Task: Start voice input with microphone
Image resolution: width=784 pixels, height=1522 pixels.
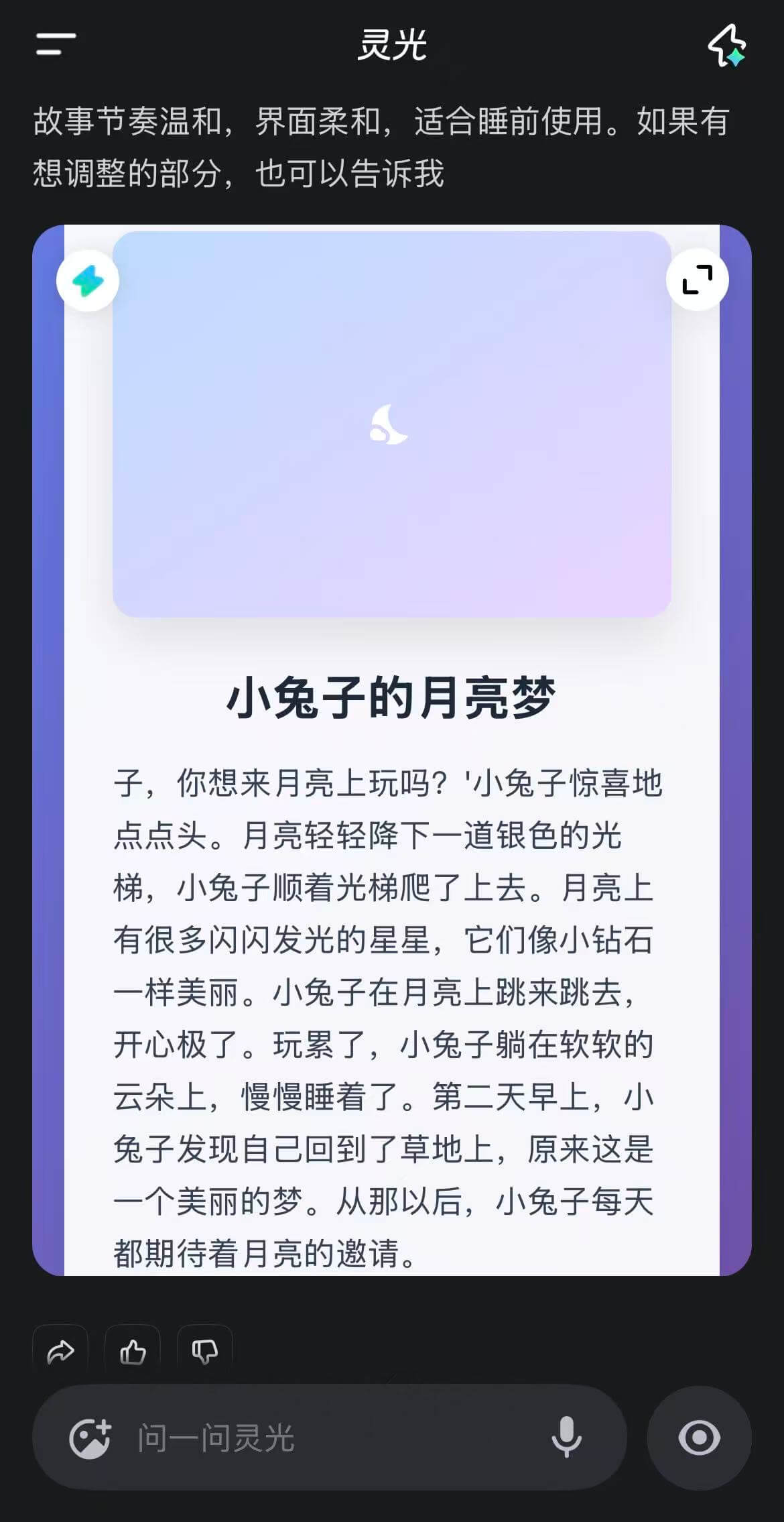Action: point(566,1437)
